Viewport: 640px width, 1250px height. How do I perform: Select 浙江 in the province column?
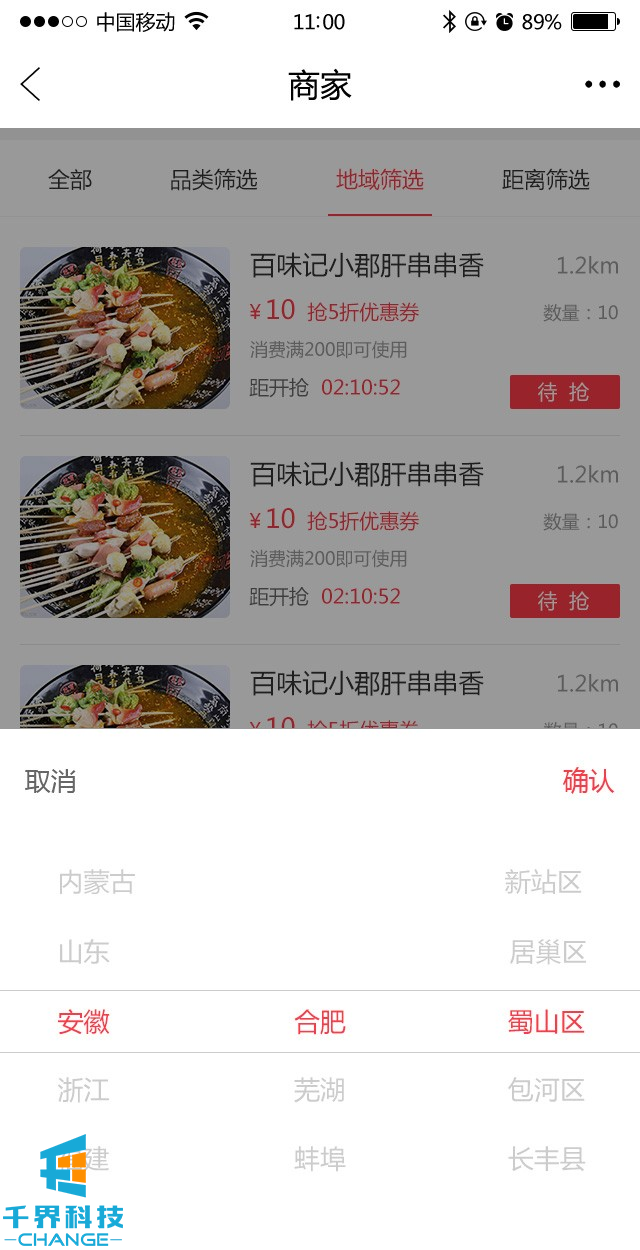point(83,1090)
